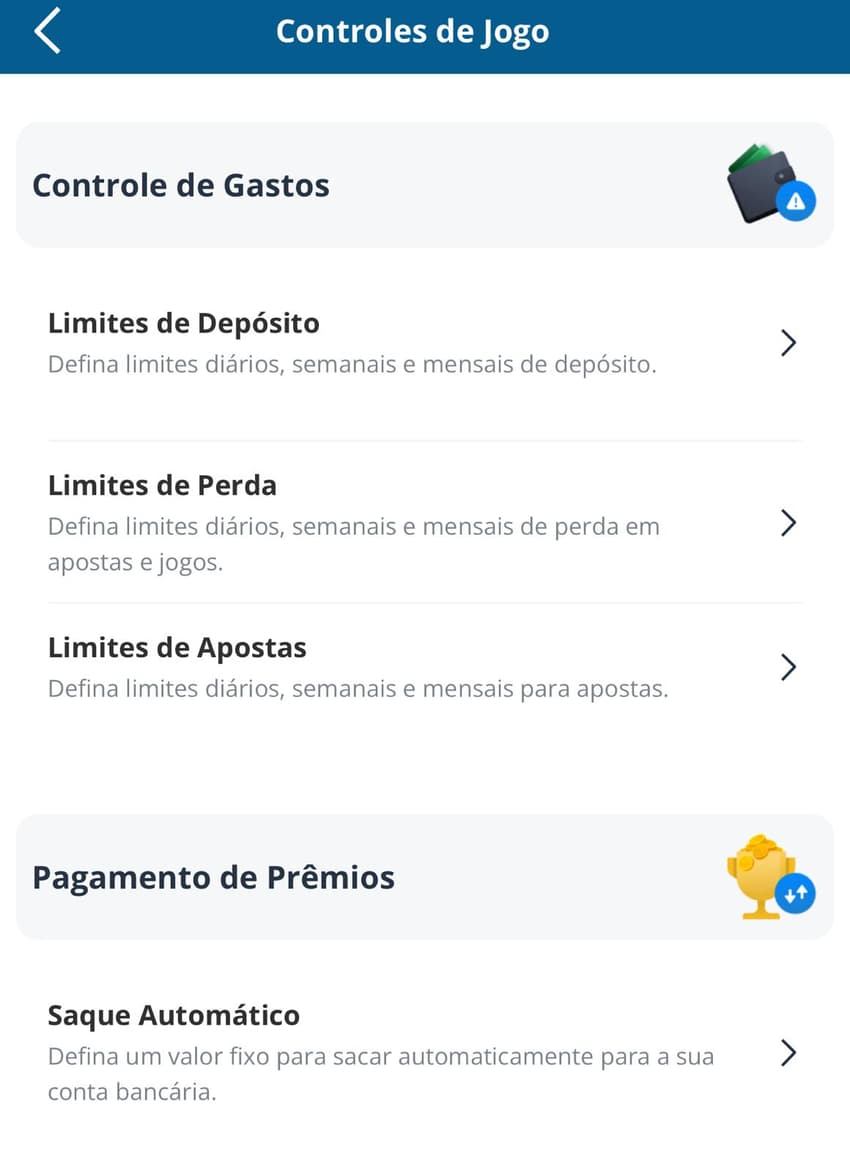Screen dimensions: 850x1172
Task: Select the Controle de Gastos section header
Action: pos(180,185)
